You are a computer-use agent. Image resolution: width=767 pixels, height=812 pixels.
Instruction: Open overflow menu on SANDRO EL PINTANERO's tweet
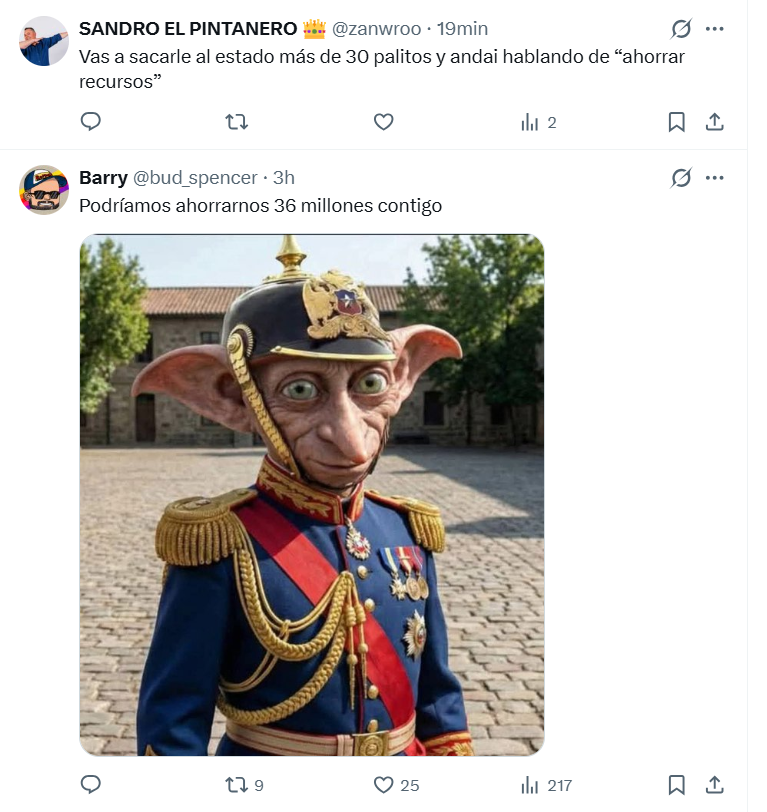(x=714, y=28)
